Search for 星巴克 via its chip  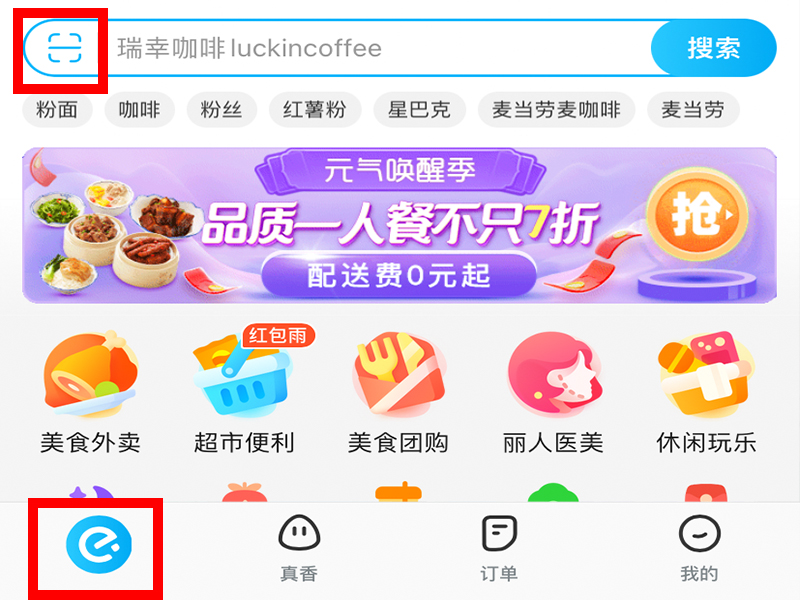(419, 110)
